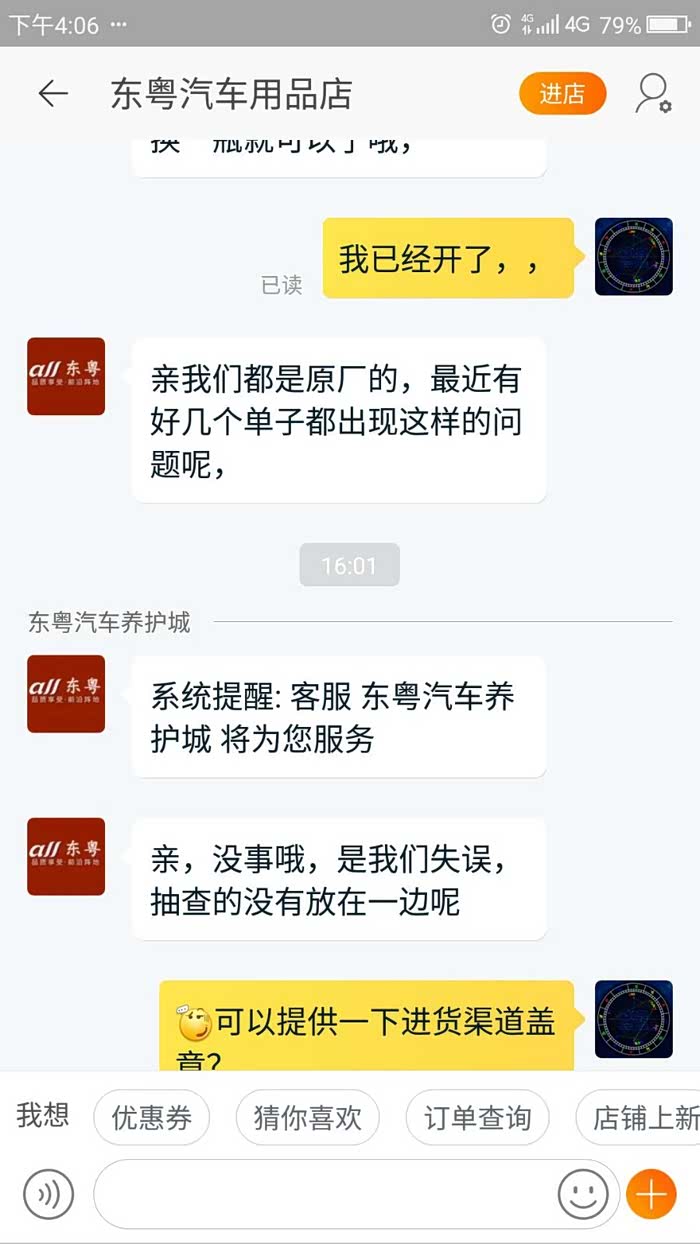Viewport: 700px width, 1244px height.
Task: Open the emoji picker
Action: (x=583, y=1194)
